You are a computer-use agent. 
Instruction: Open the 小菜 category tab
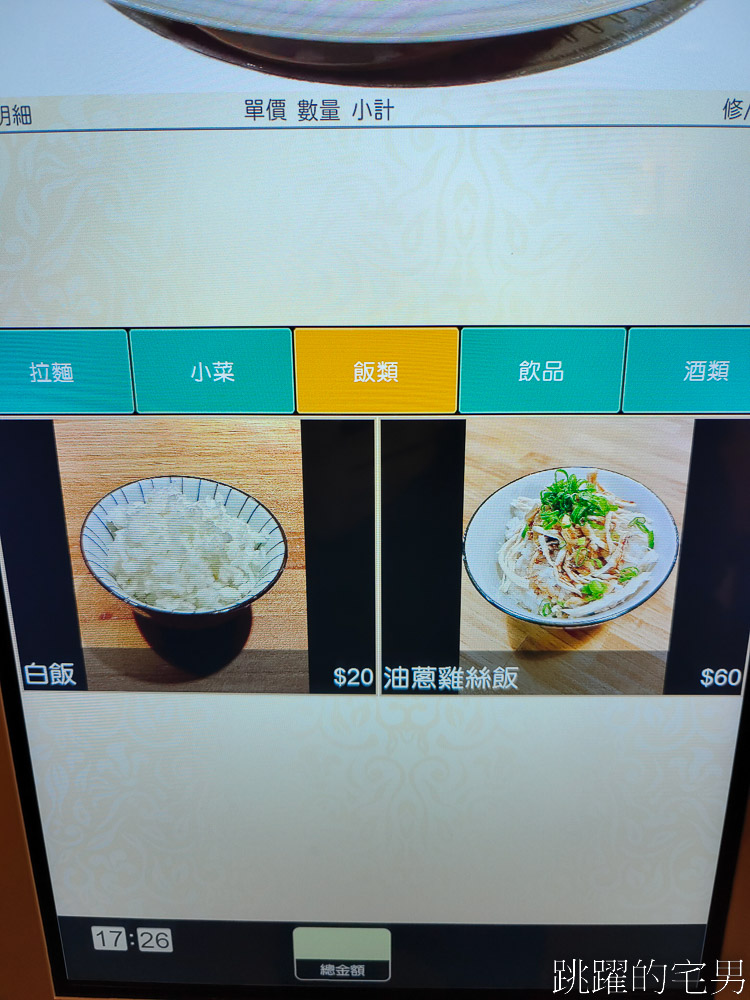pos(212,372)
